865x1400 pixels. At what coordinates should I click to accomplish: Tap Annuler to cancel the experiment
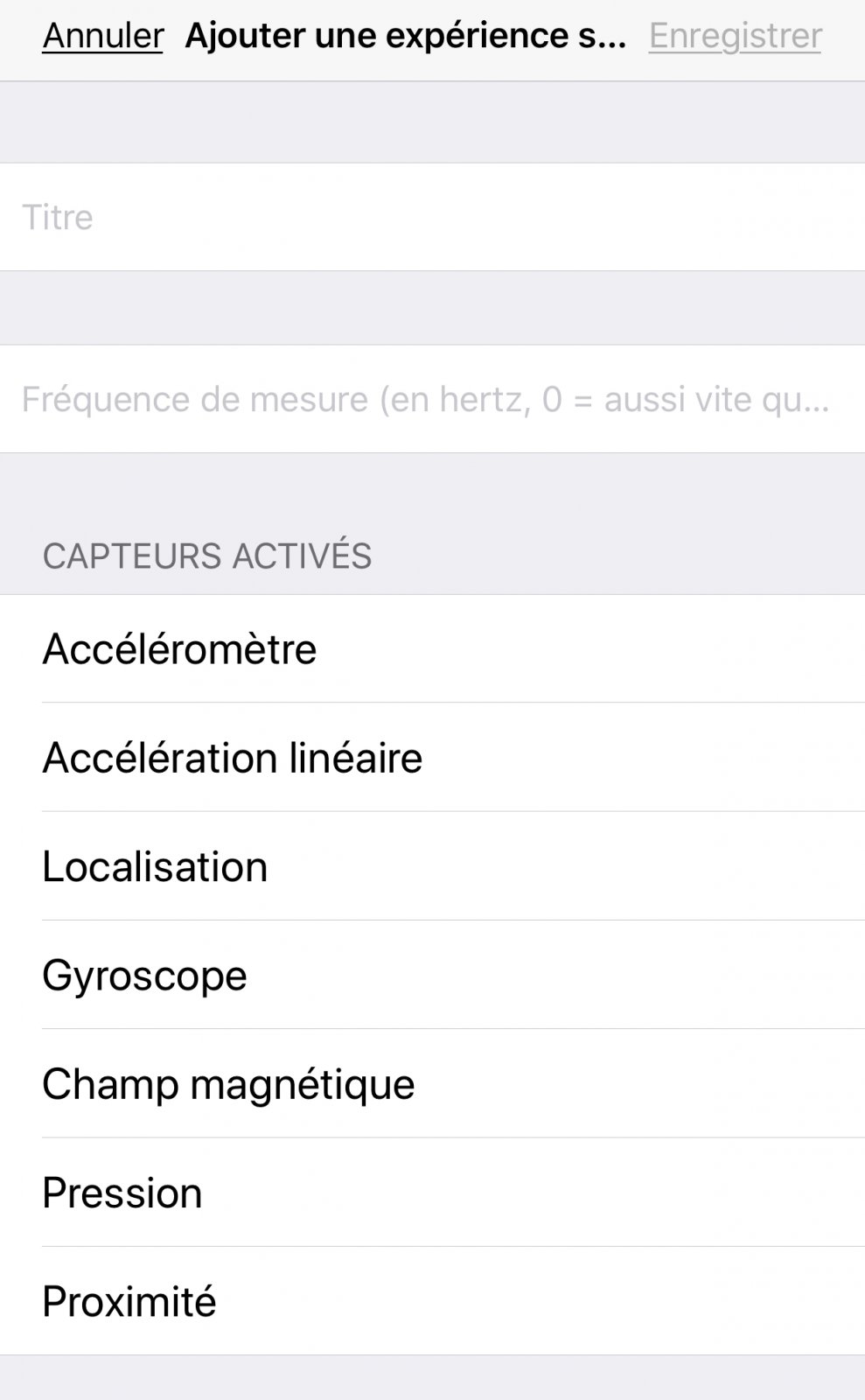pos(103,36)
